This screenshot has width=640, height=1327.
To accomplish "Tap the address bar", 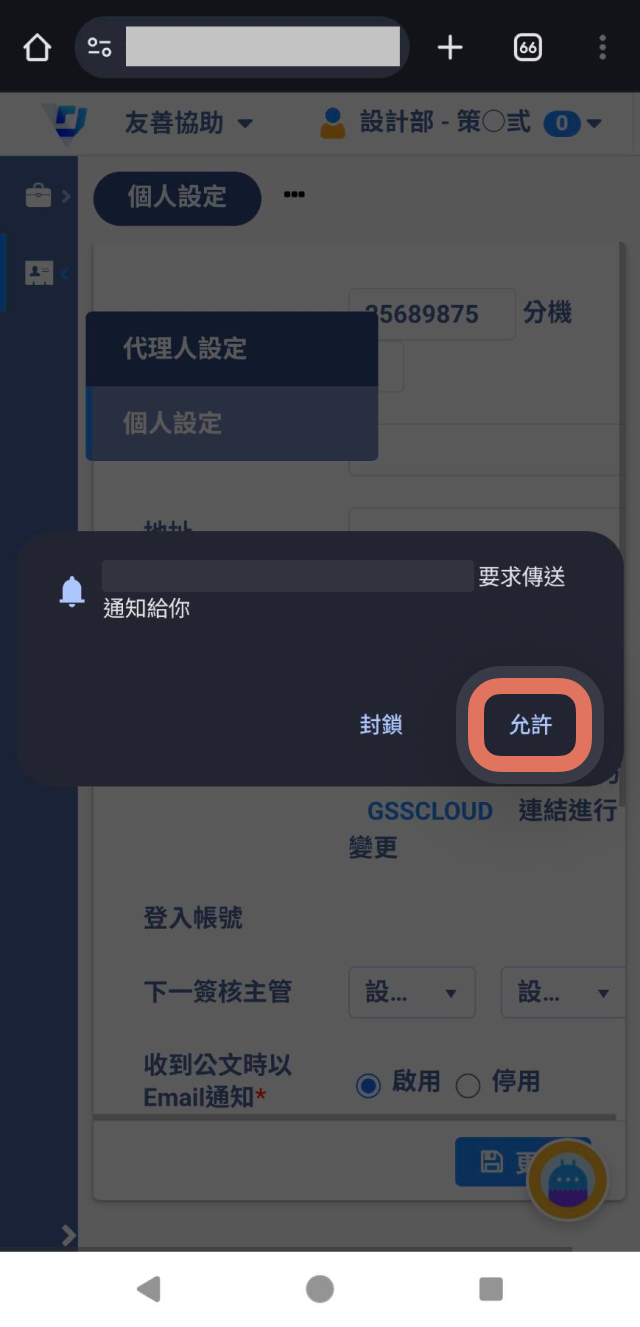I will click(262, 47).
